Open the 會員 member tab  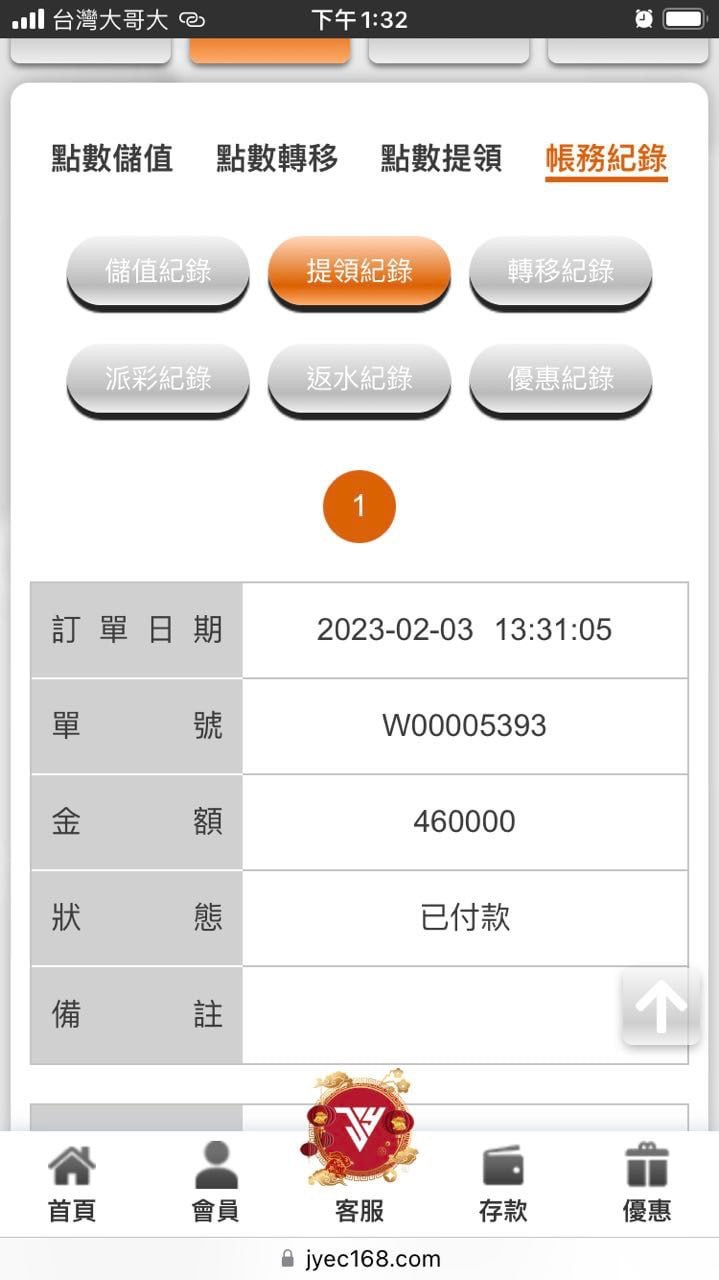[216, 1185]
